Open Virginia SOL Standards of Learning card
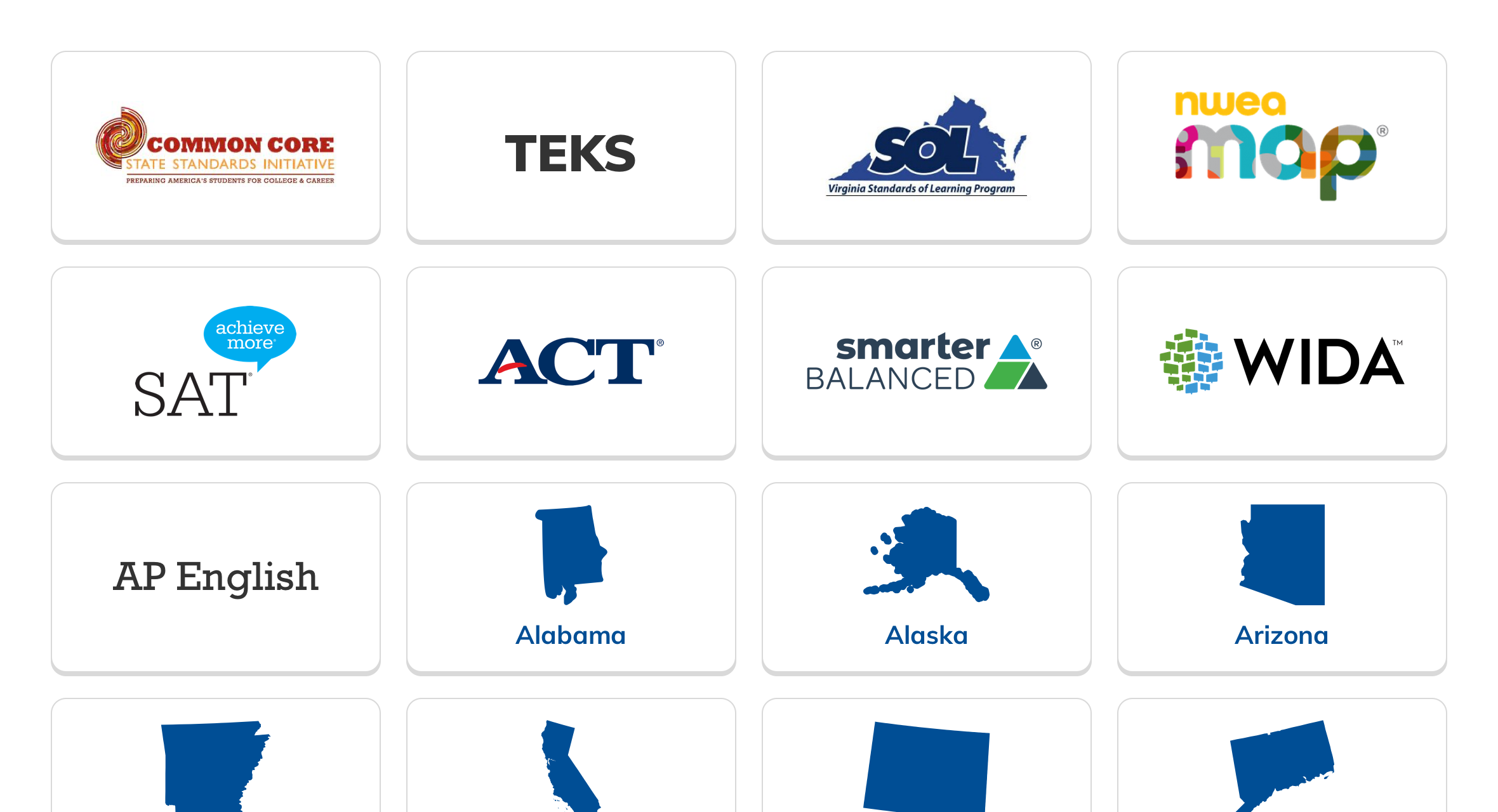This screenshot has height=812, width=1498. coord(926,146)
